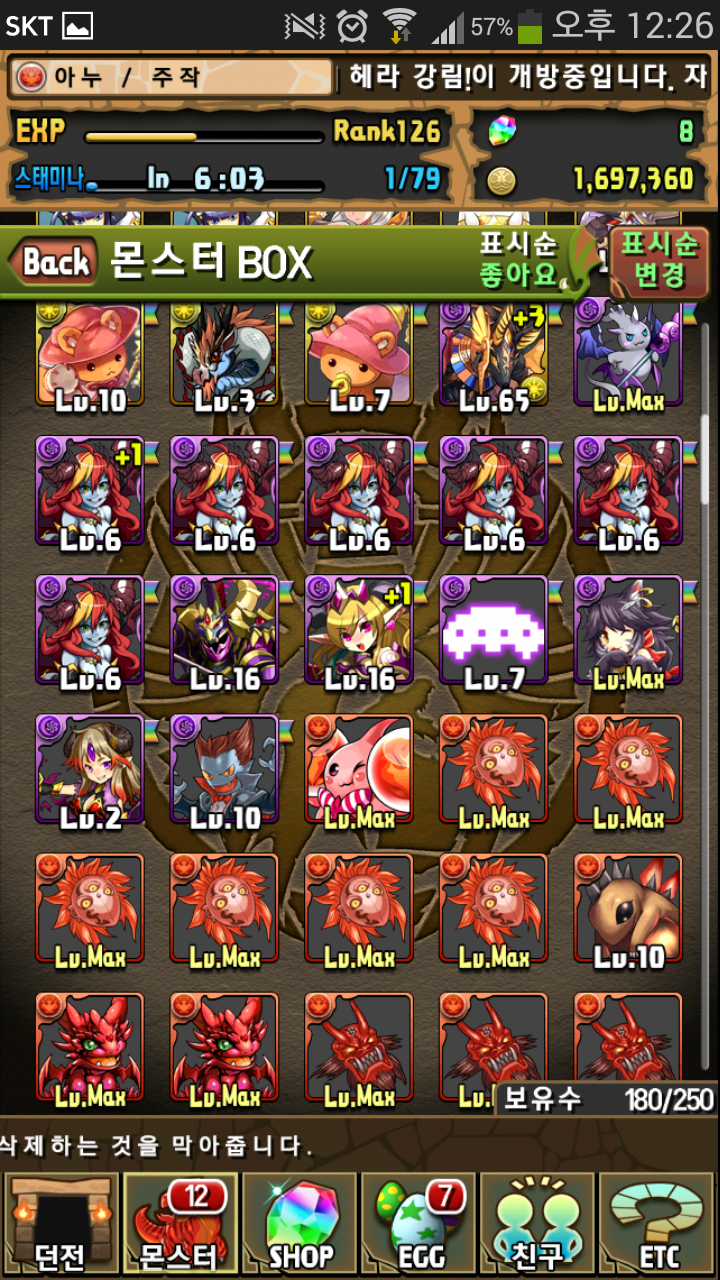Select the red-haired succubus Lv.6 +1 monster

[x=90, y=495]
